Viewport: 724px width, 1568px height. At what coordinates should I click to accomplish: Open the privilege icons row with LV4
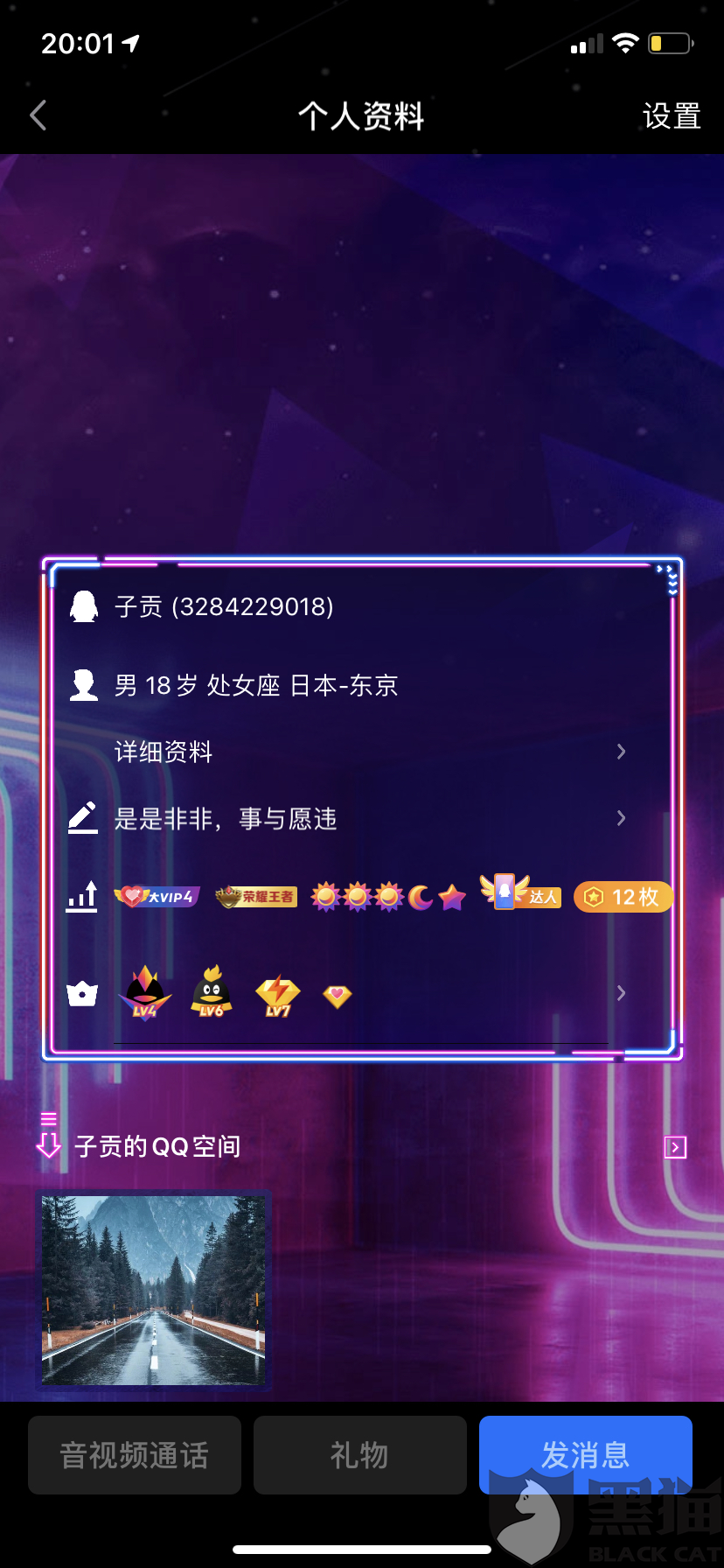pos(367,993)
